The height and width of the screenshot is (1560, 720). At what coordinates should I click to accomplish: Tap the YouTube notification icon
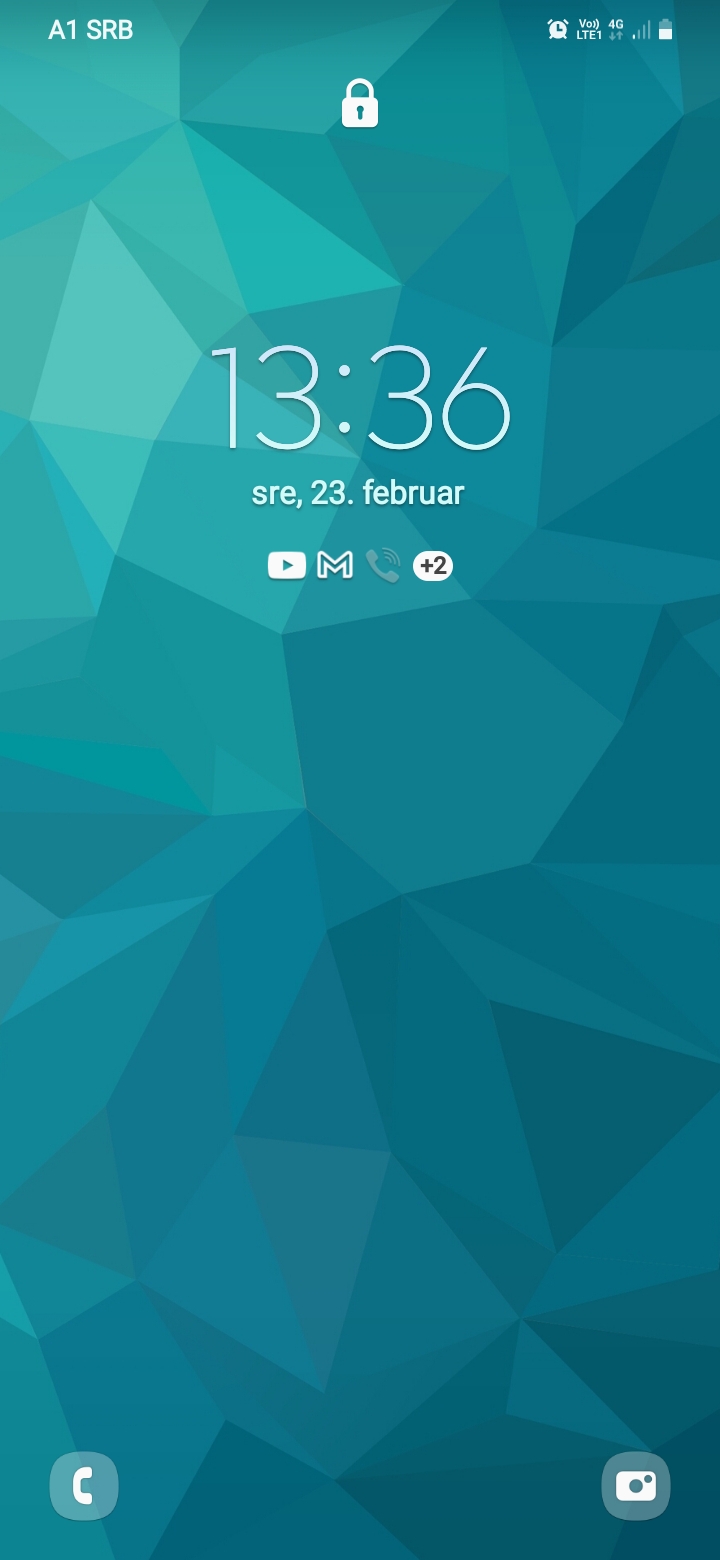click(286, 566)
